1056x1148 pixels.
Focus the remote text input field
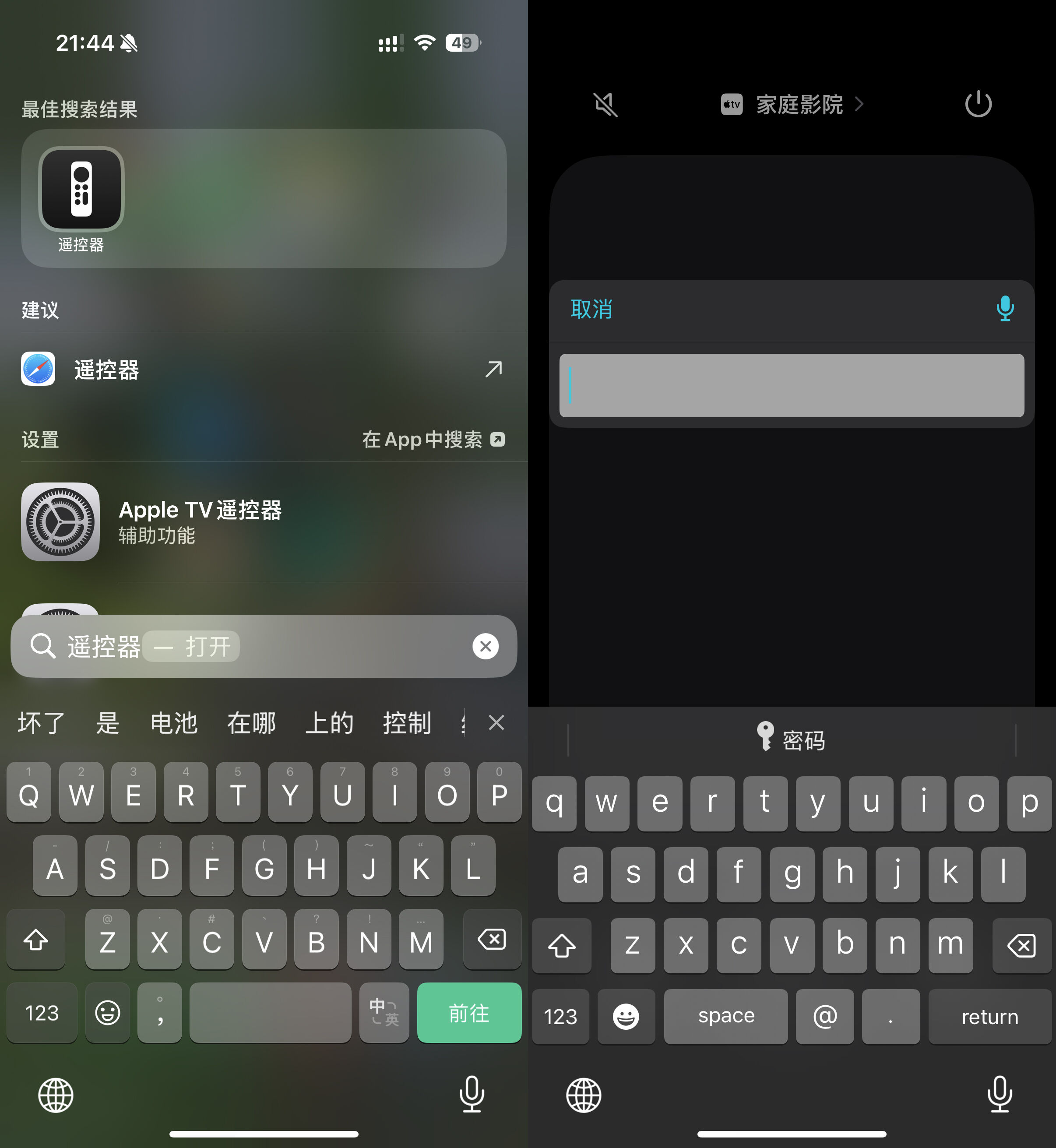coord(792,385)
